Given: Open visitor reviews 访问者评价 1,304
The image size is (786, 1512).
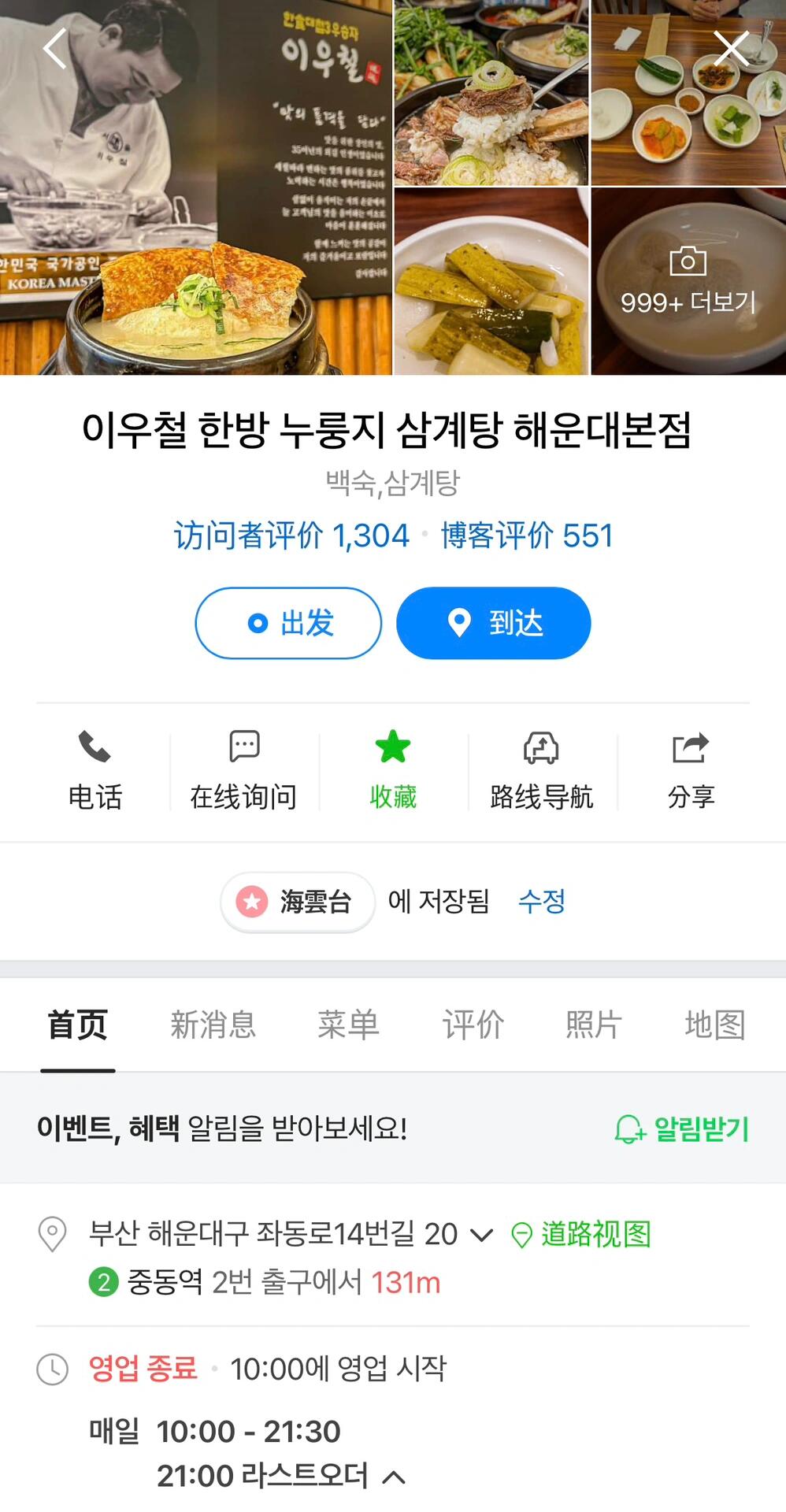Looking at the screenshot, I should click(x=291, y=535).
